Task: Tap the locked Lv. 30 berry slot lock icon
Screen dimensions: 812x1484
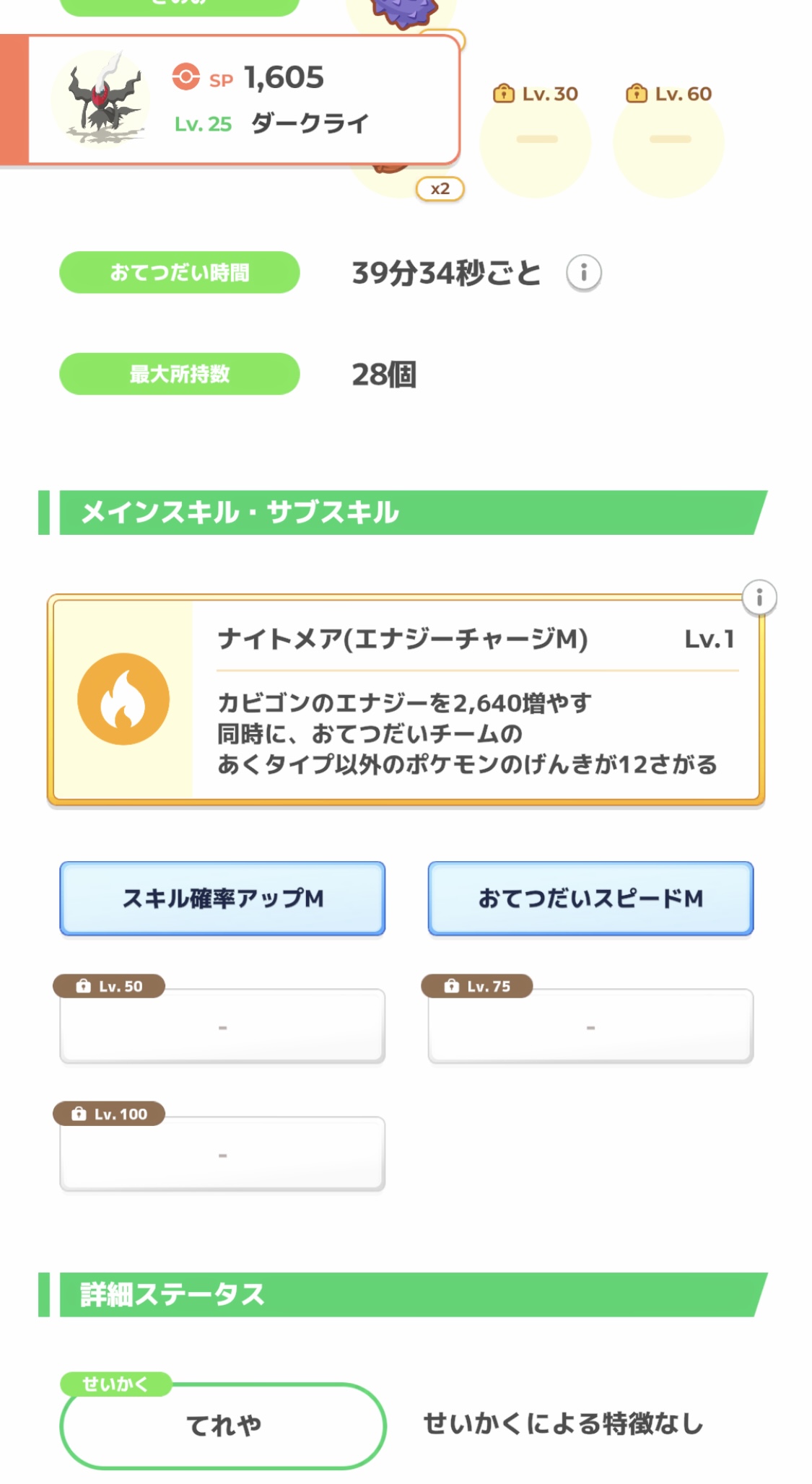Action: click(505, 92)
